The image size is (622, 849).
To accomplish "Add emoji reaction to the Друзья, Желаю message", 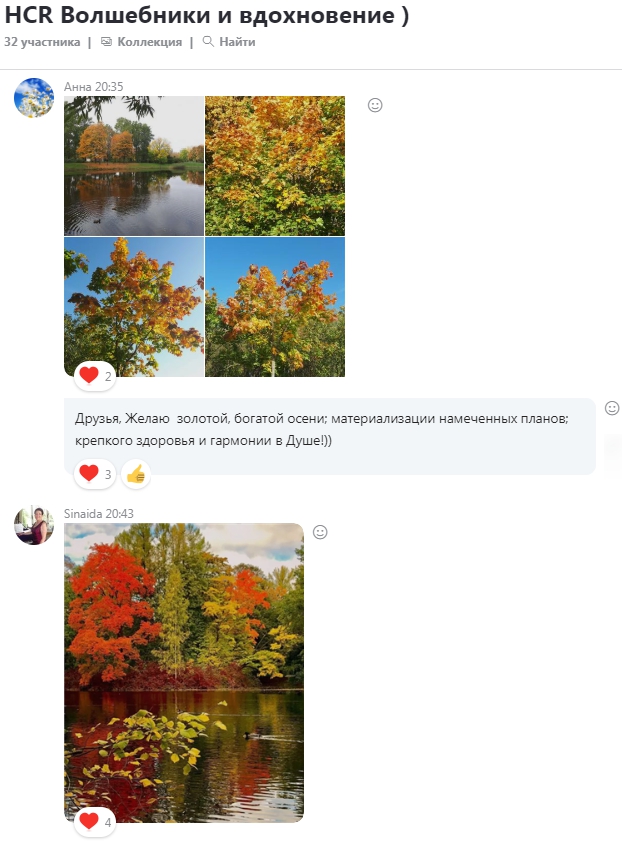I will [612, 408].
